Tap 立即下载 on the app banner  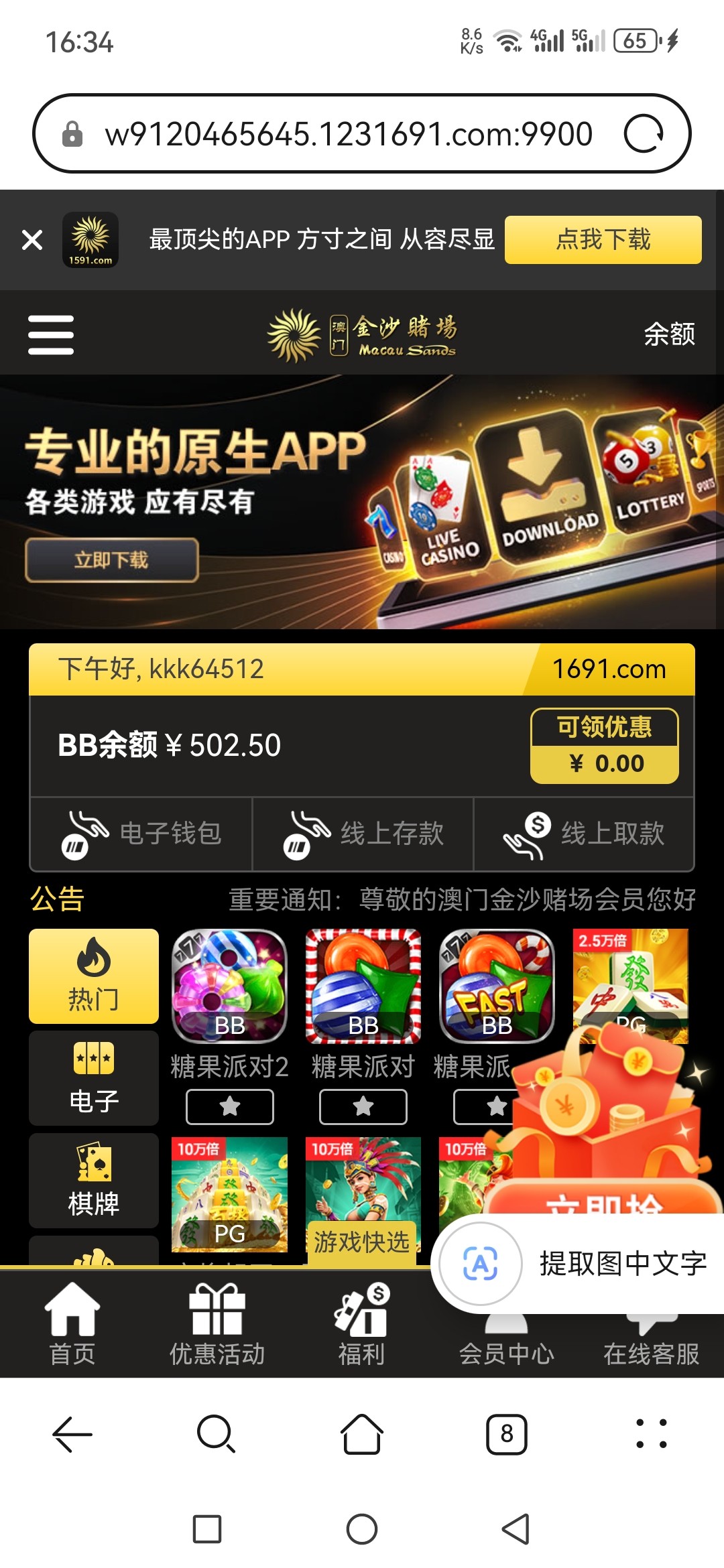pyautogui.click(x=112, y=560)
